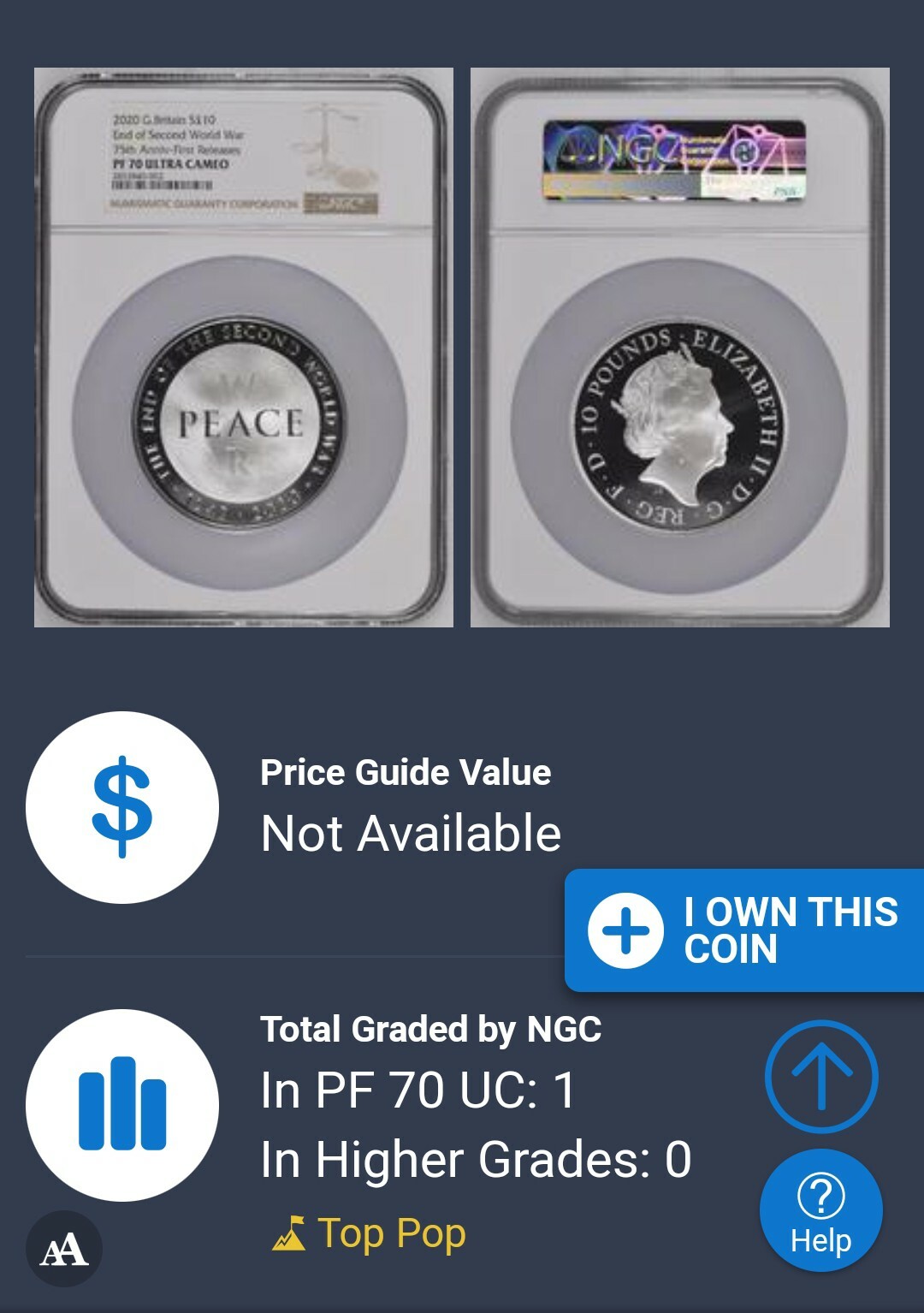Tap the Total Graded bar chart icon
The image size is (924, 1313).
point(122,1105)
